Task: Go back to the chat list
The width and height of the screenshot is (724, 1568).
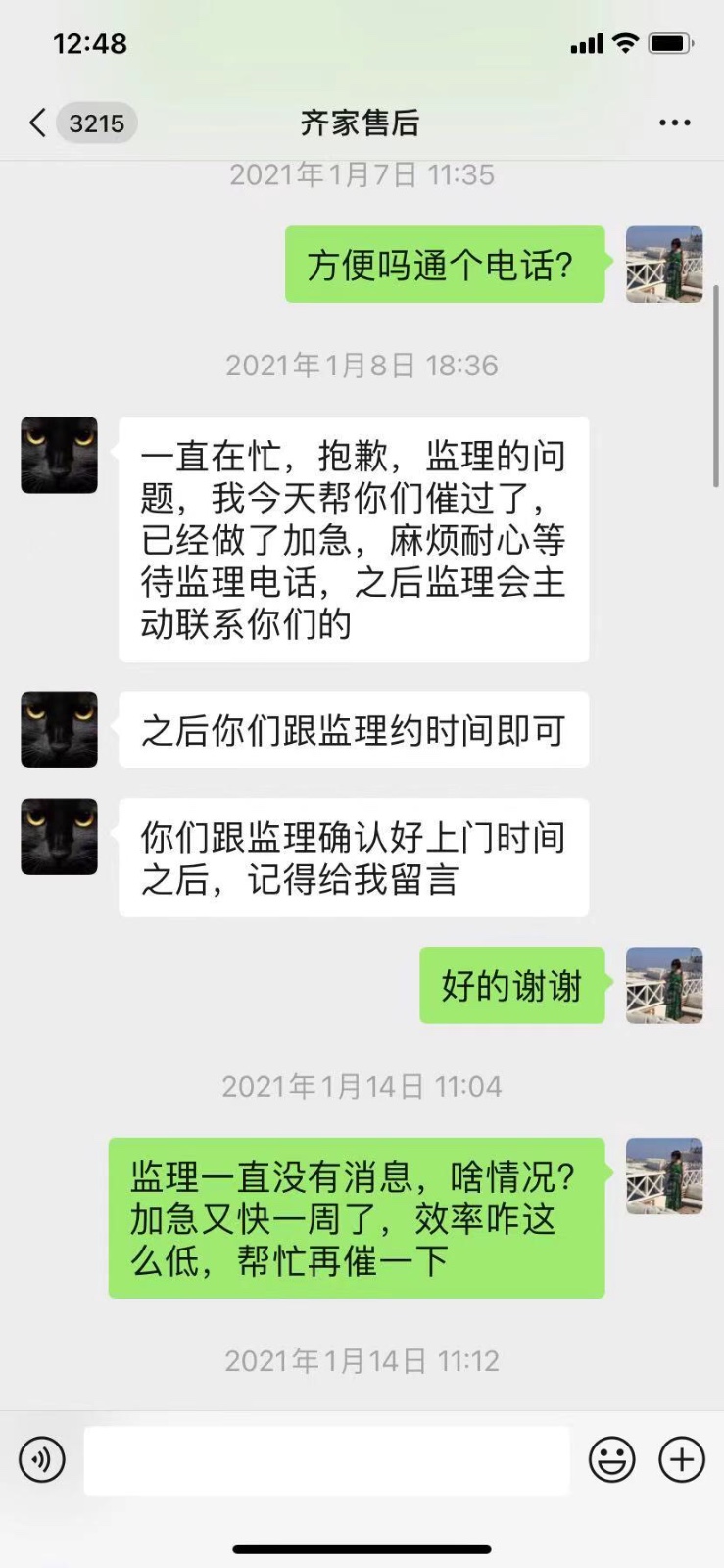Action: click(x=39, y=122)
